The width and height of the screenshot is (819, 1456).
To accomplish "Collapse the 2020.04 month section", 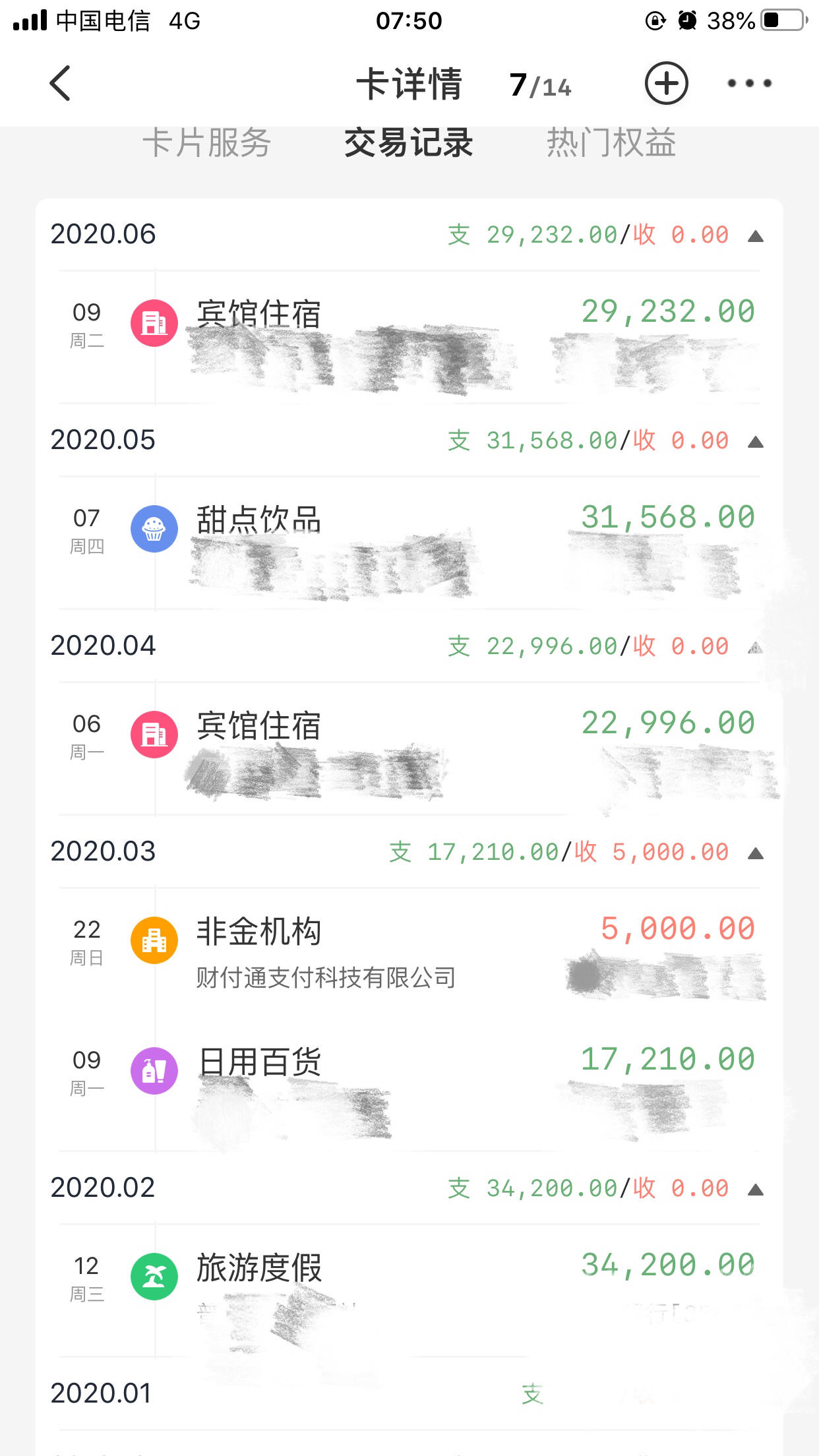I will pyautogui.click(x=756, y=648).
